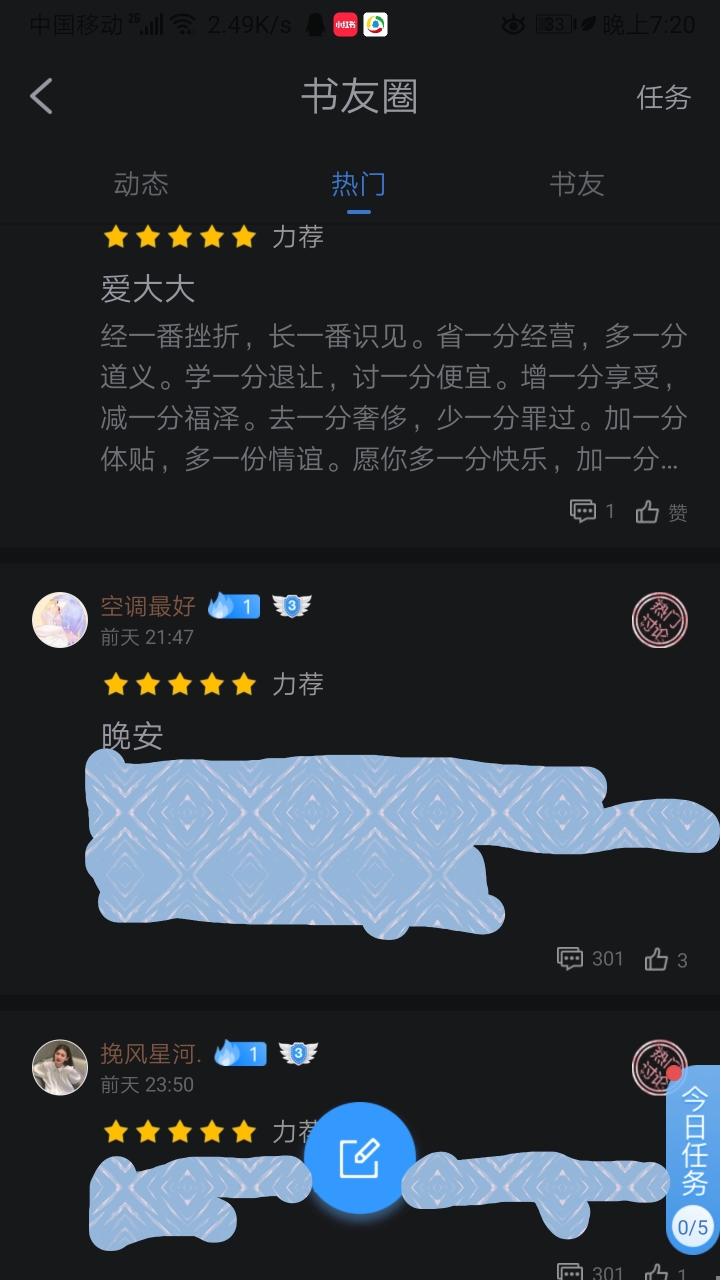
Task: Switch to the 书友 tab
Action: point(577,184)
